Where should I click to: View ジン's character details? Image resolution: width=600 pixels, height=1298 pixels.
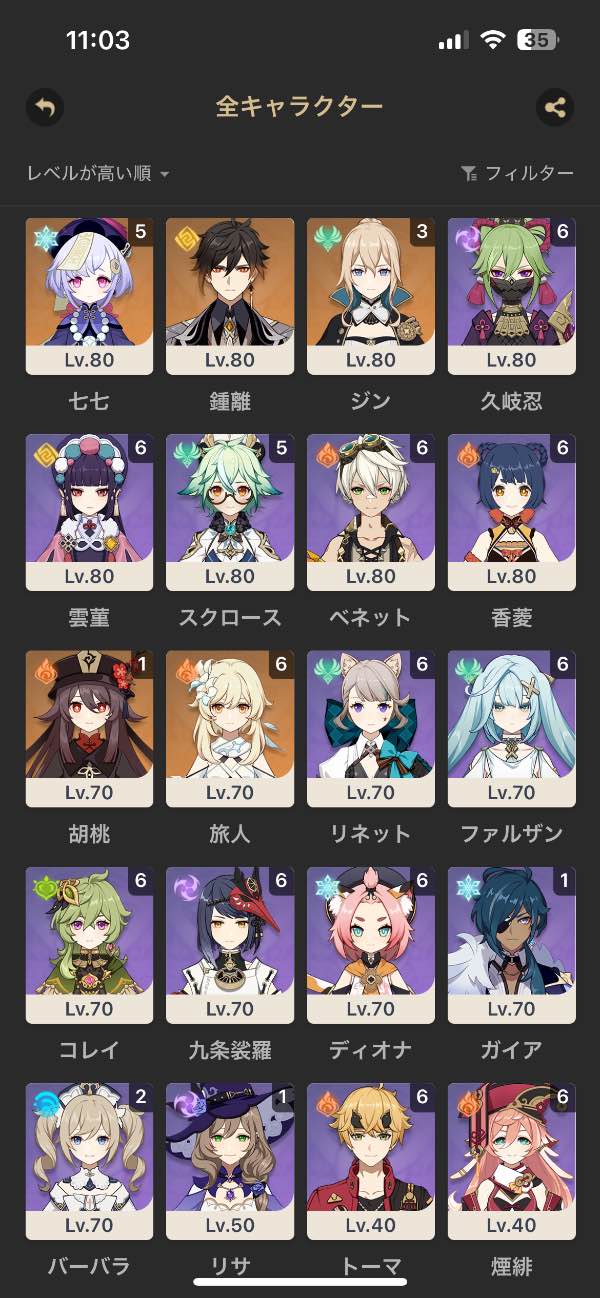371,296
